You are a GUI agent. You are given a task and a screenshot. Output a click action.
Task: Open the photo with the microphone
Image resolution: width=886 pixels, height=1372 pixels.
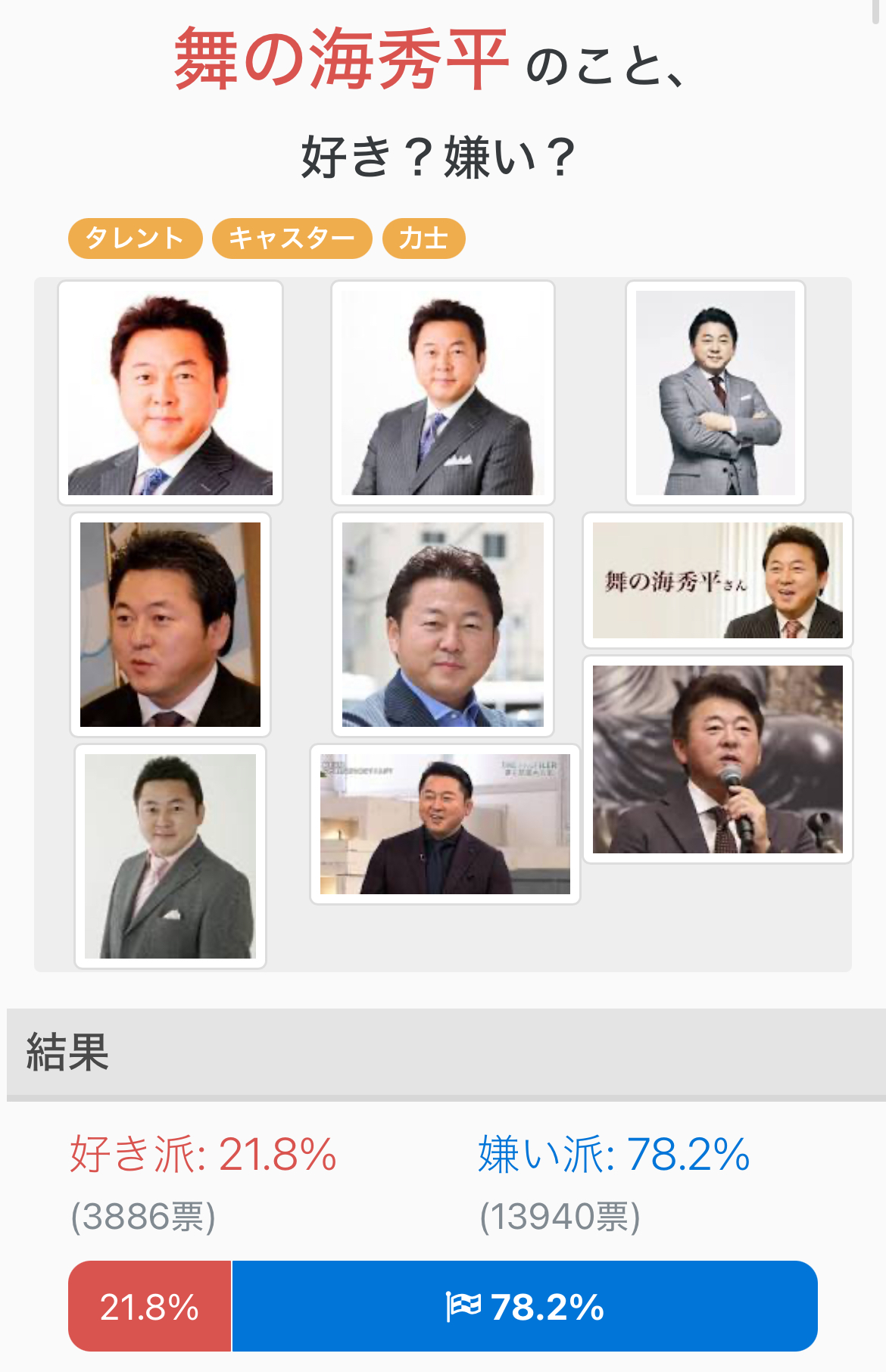pos(717,759)
